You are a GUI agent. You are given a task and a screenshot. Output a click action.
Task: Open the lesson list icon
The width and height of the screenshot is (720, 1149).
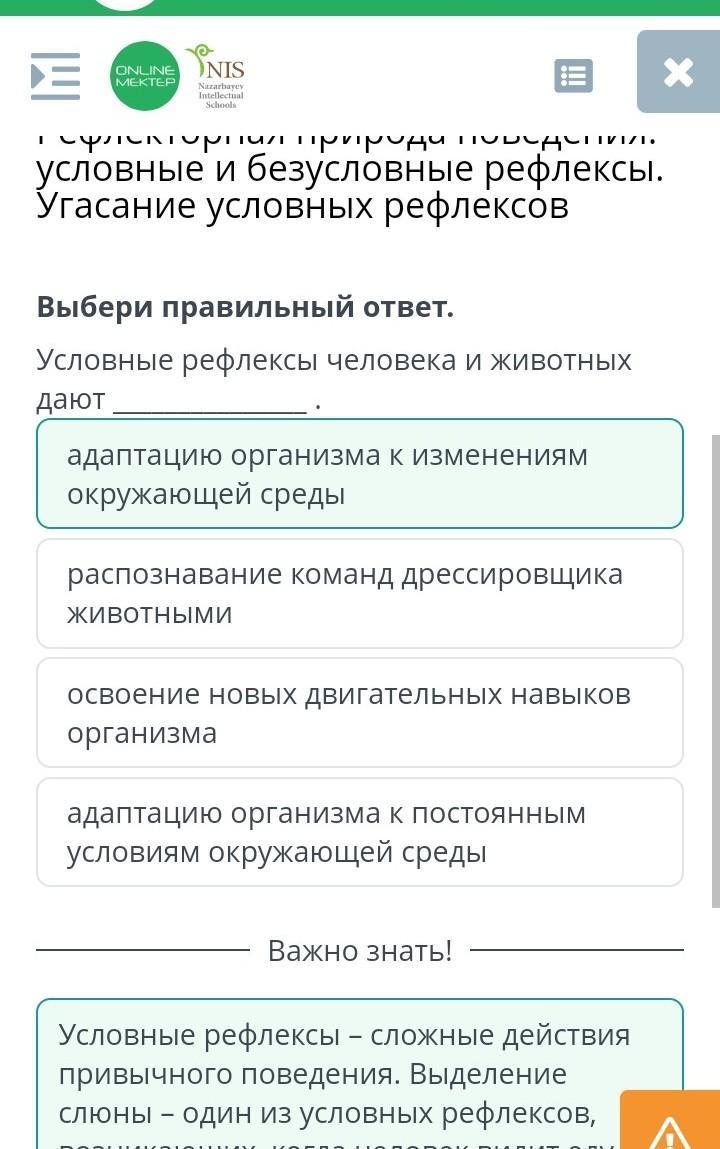[x=573, y=76]
